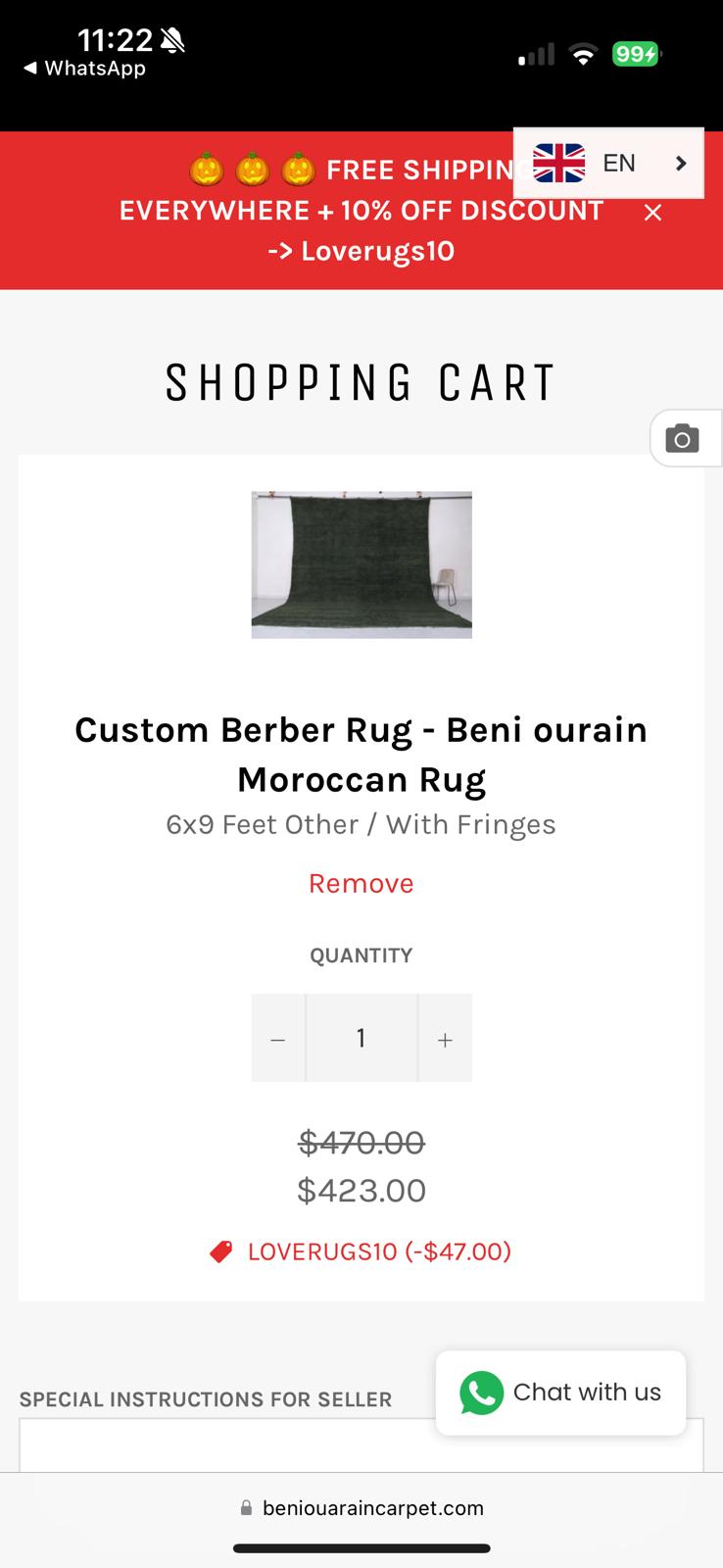Increase rug quantity by one
Viewport: 723px width, 1568px height.
coord(445,1039)
